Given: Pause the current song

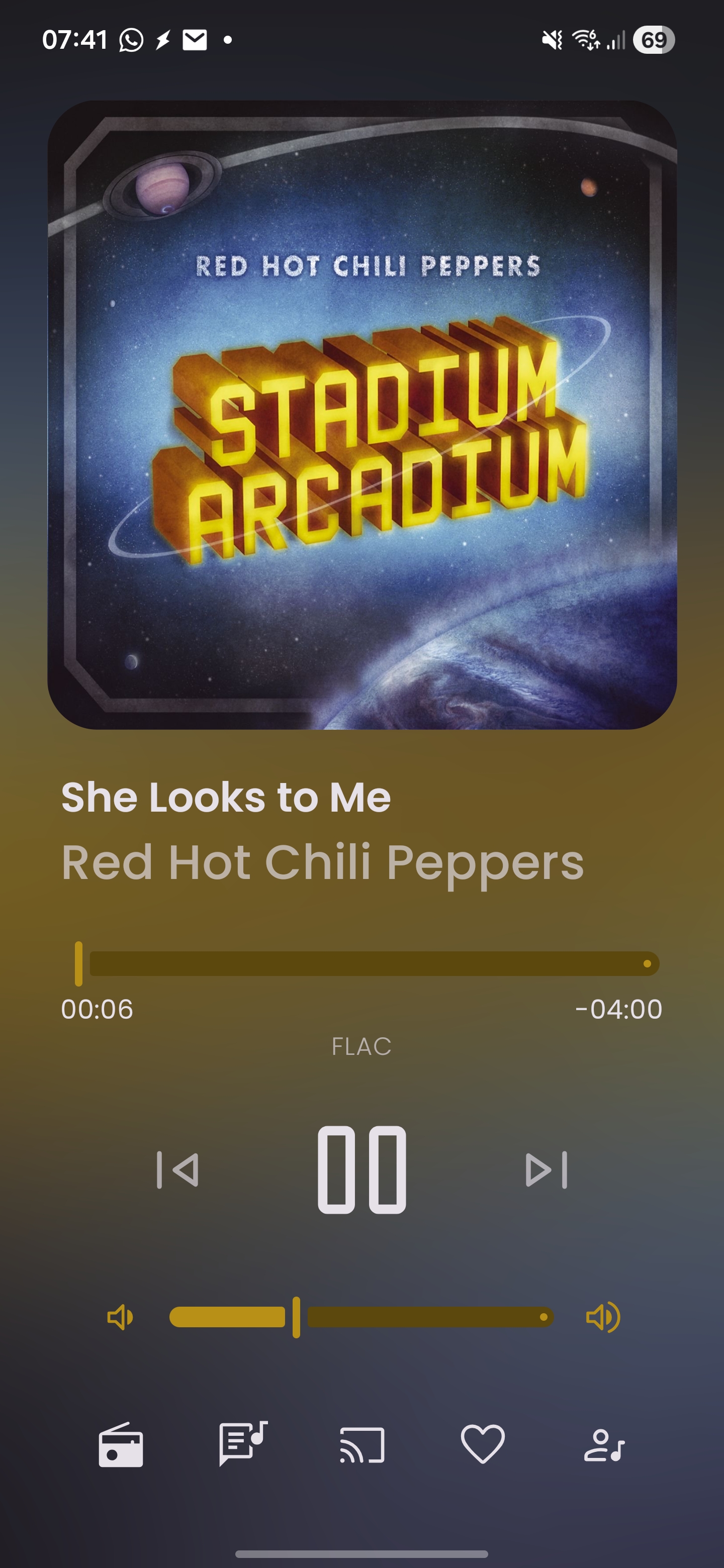Looking at the screenshot, I should pyautogui.click(x=361, y=1169).
